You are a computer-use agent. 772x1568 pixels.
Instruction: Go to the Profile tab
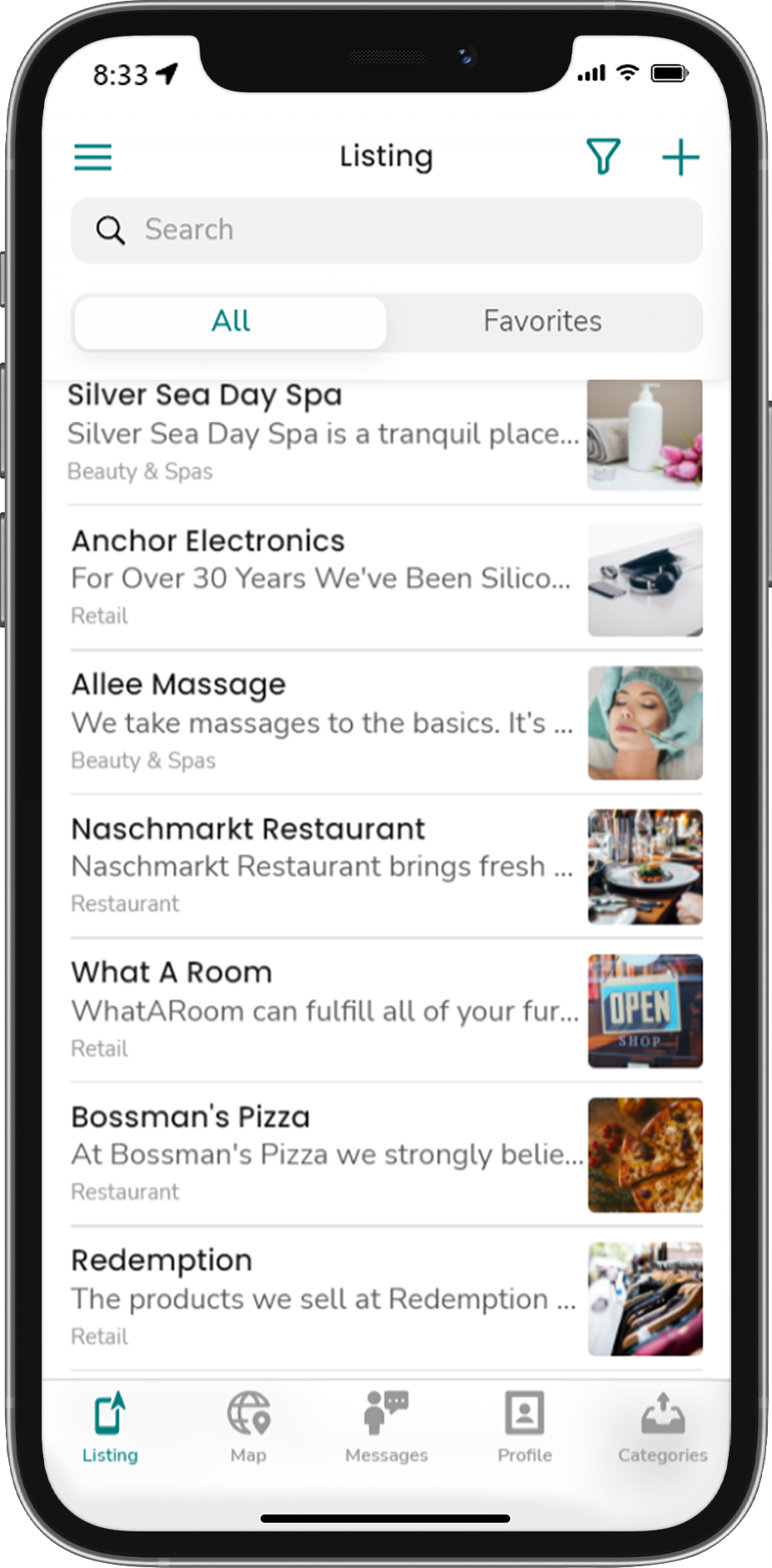(524, 1428)
